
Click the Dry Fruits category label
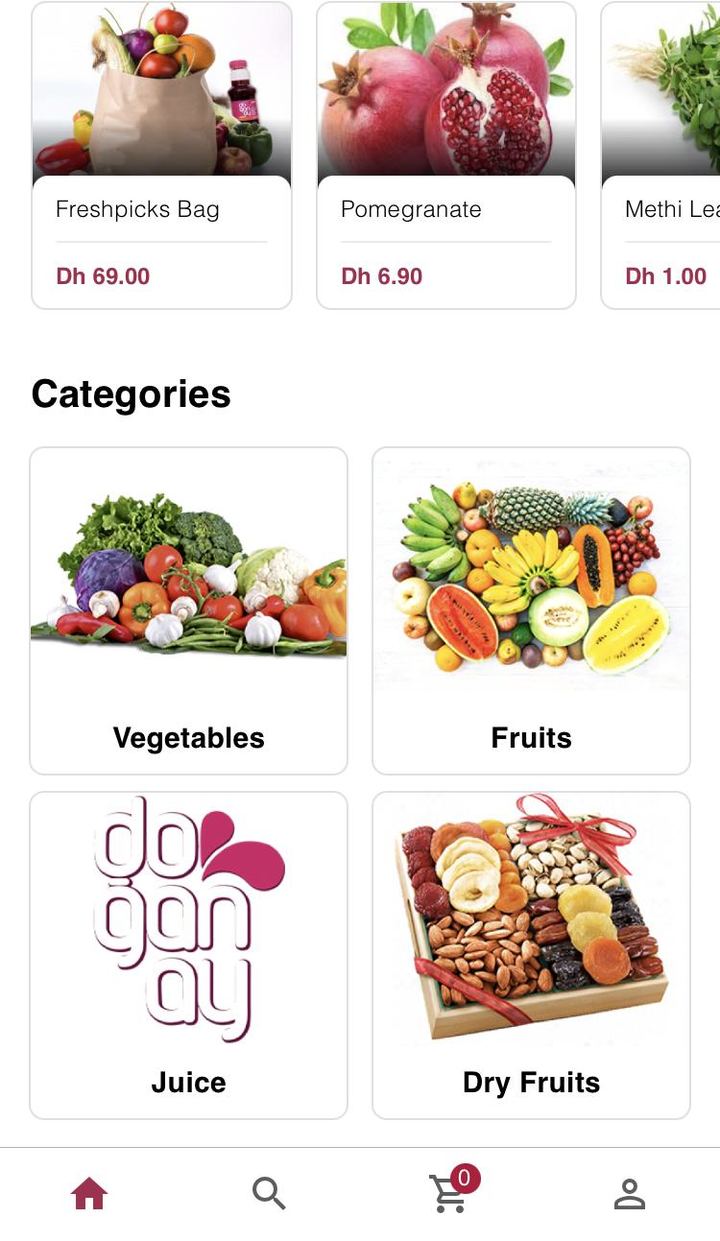(531, 1082)
